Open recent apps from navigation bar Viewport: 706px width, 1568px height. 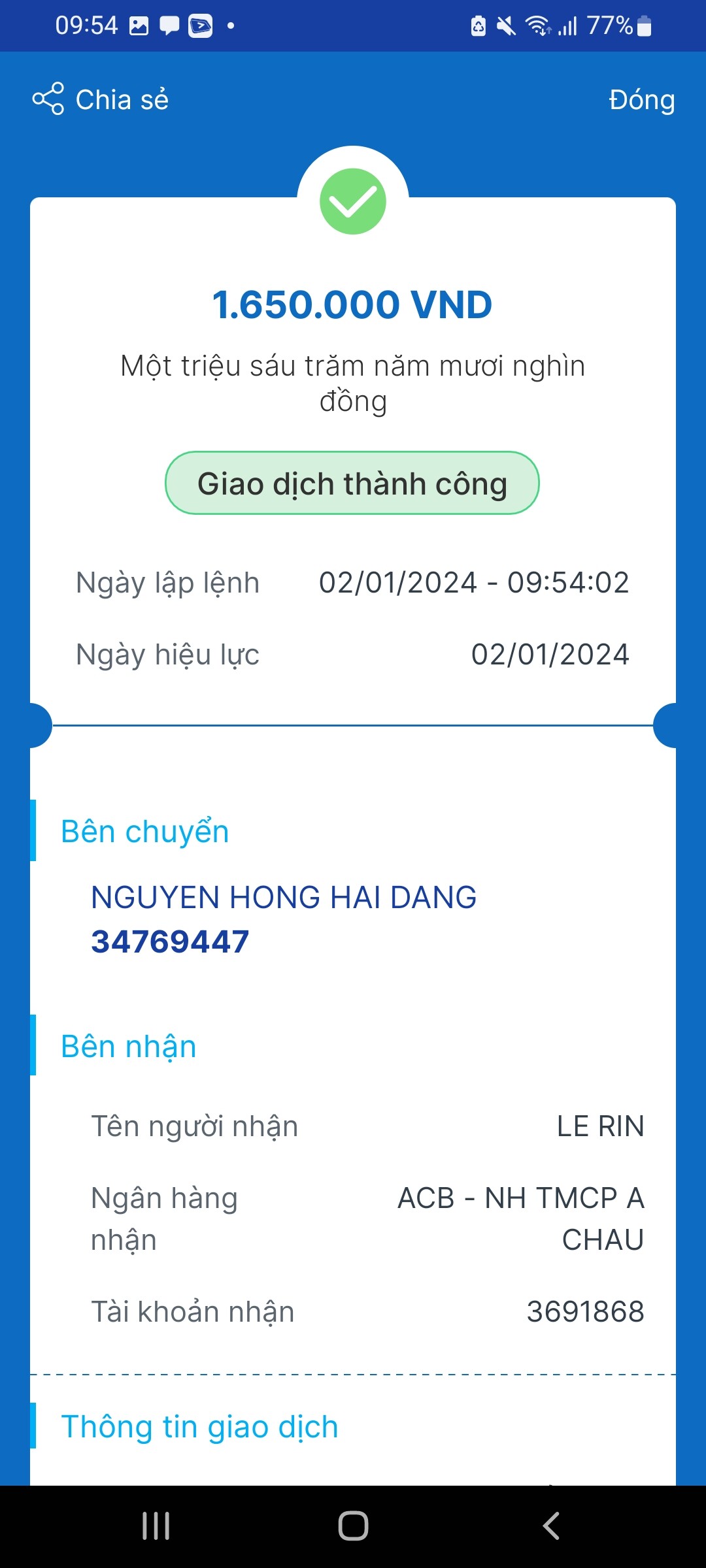pyautogui.click(x=156, y=1526)
